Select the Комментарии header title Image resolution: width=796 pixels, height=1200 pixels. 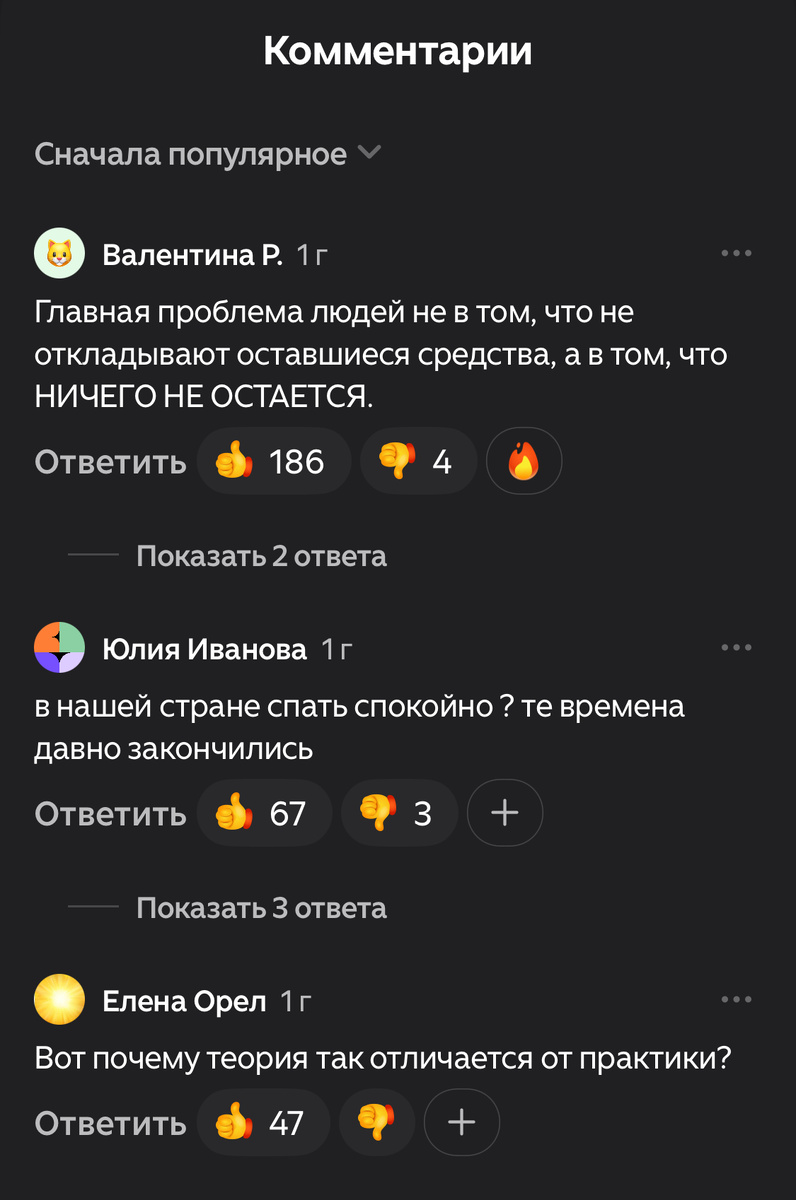tap(398, 52)
